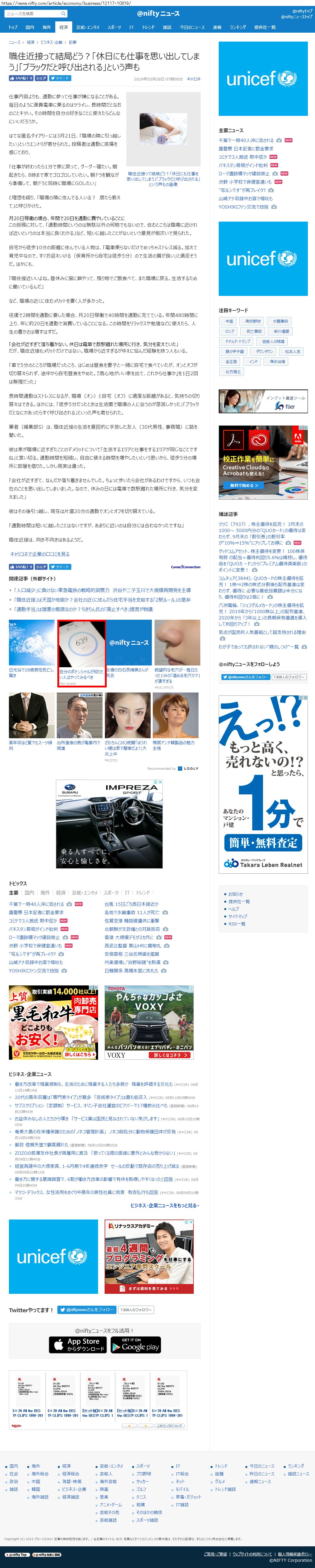Viewport: 315px width, 1568px height.
Task: Get the app on Google Play
Action: 135,1345
